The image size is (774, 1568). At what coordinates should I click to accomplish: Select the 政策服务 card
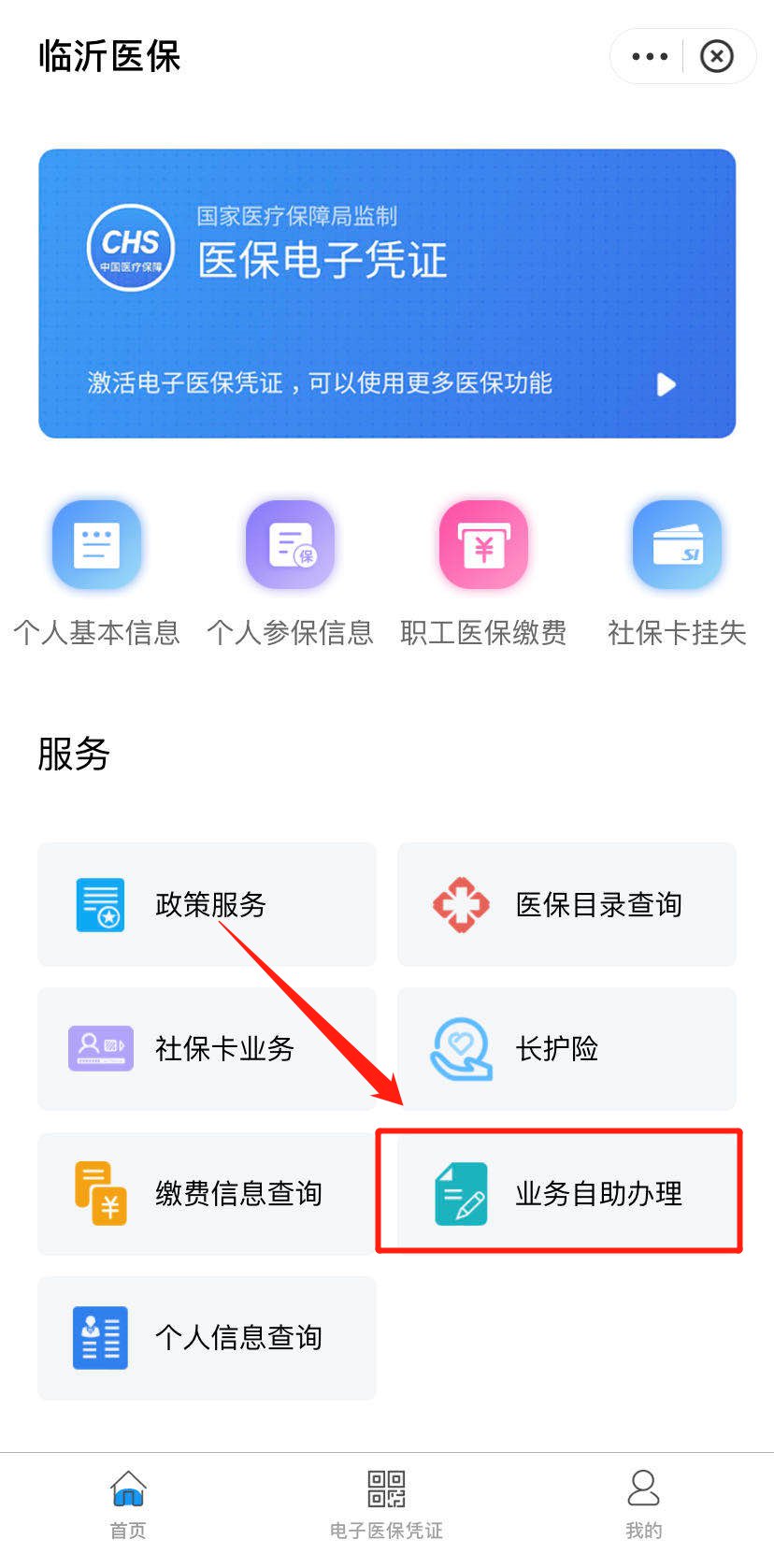coord(207,904)
